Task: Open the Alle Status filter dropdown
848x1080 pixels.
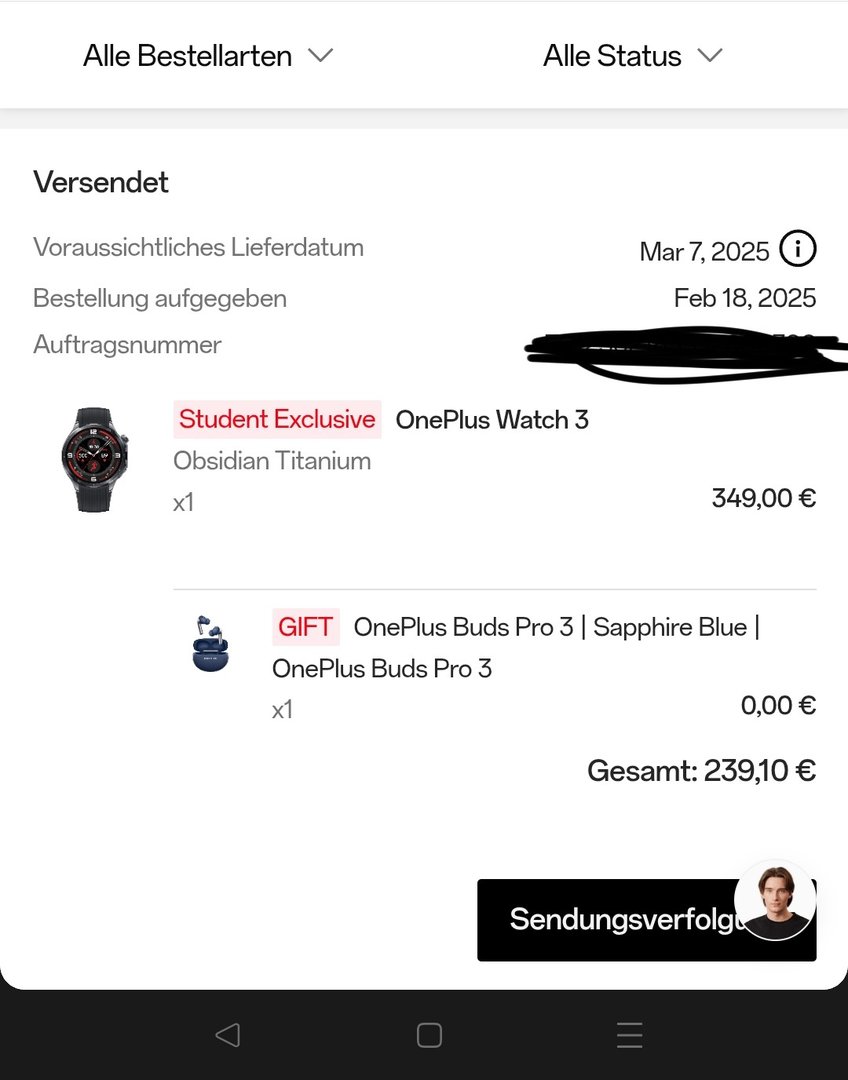Action: pos(632,56)
